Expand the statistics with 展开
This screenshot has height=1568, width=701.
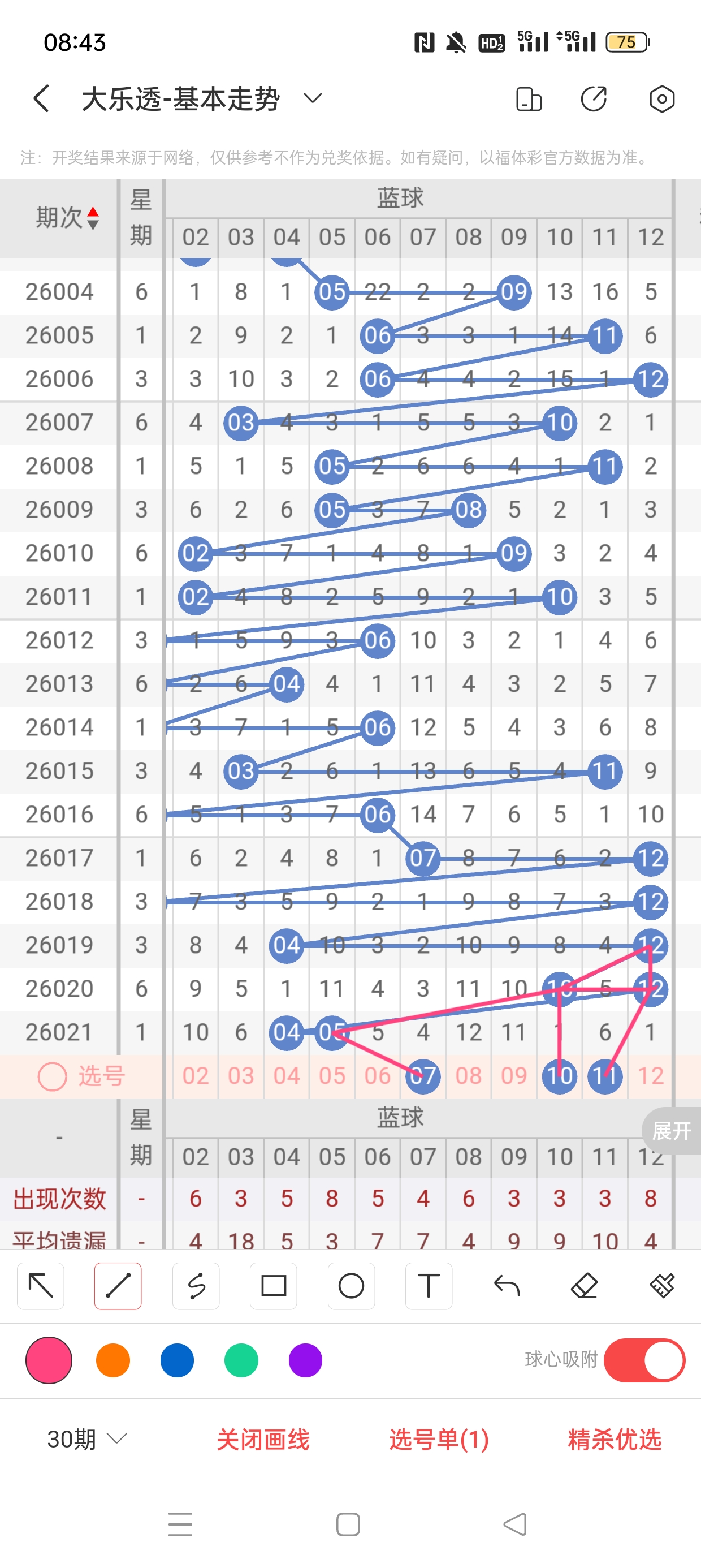pos(671,1130)
